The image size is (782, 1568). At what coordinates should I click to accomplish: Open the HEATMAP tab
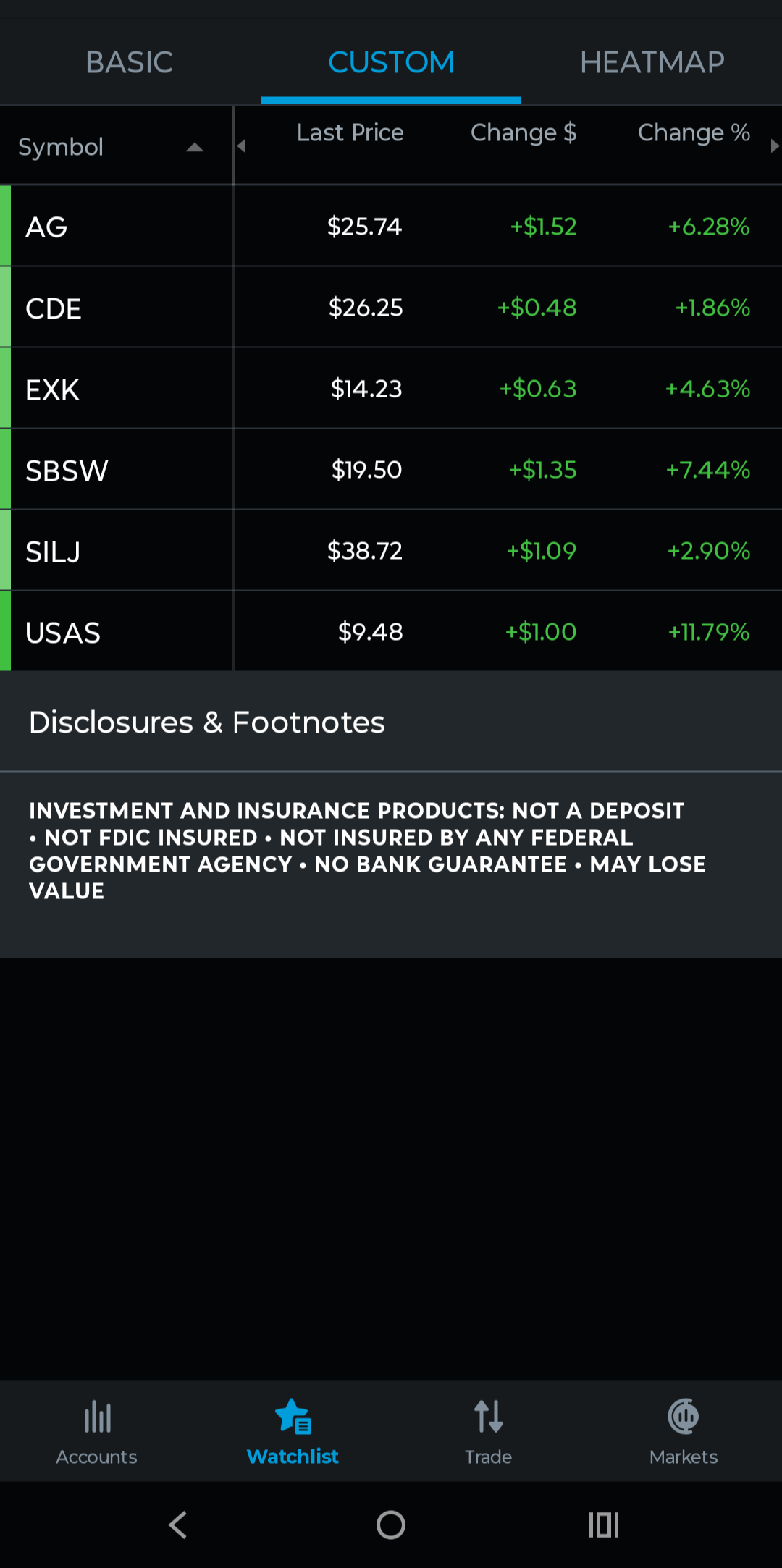coord(652,62)
